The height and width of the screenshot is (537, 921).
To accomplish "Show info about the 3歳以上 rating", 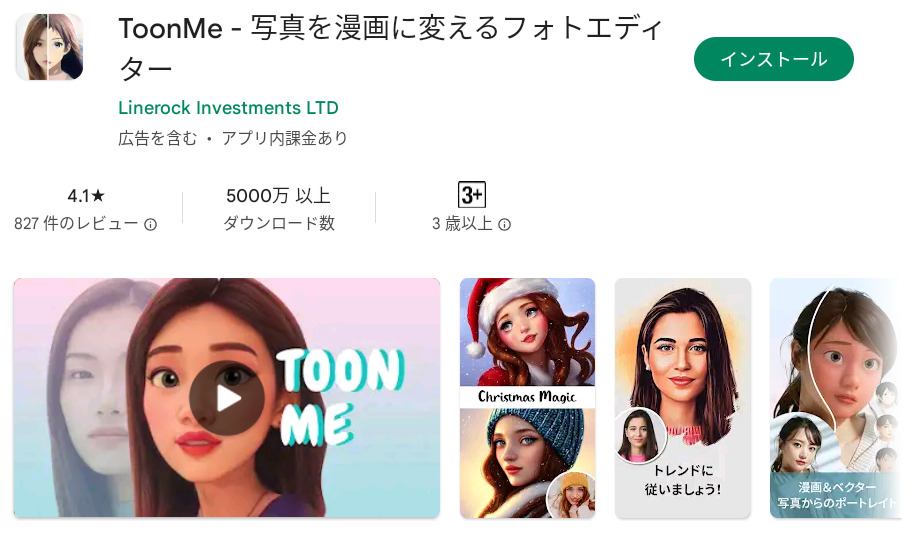I will 505,225.
